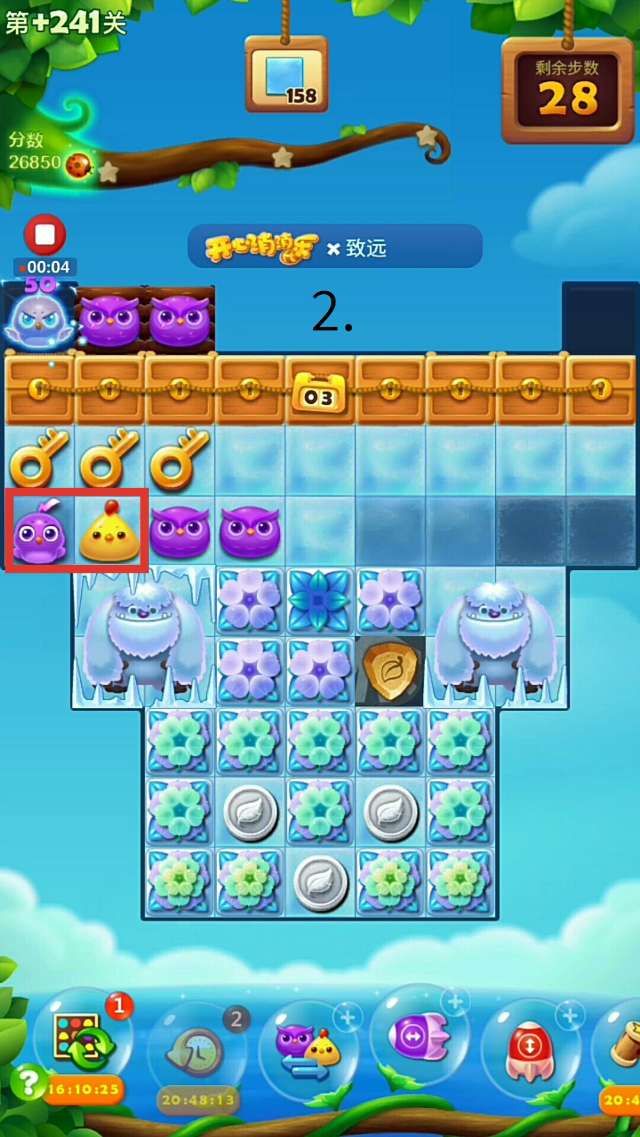640x1137 pixels.
Task: Tap the purple bird with the feather
Action: (40, 533)
